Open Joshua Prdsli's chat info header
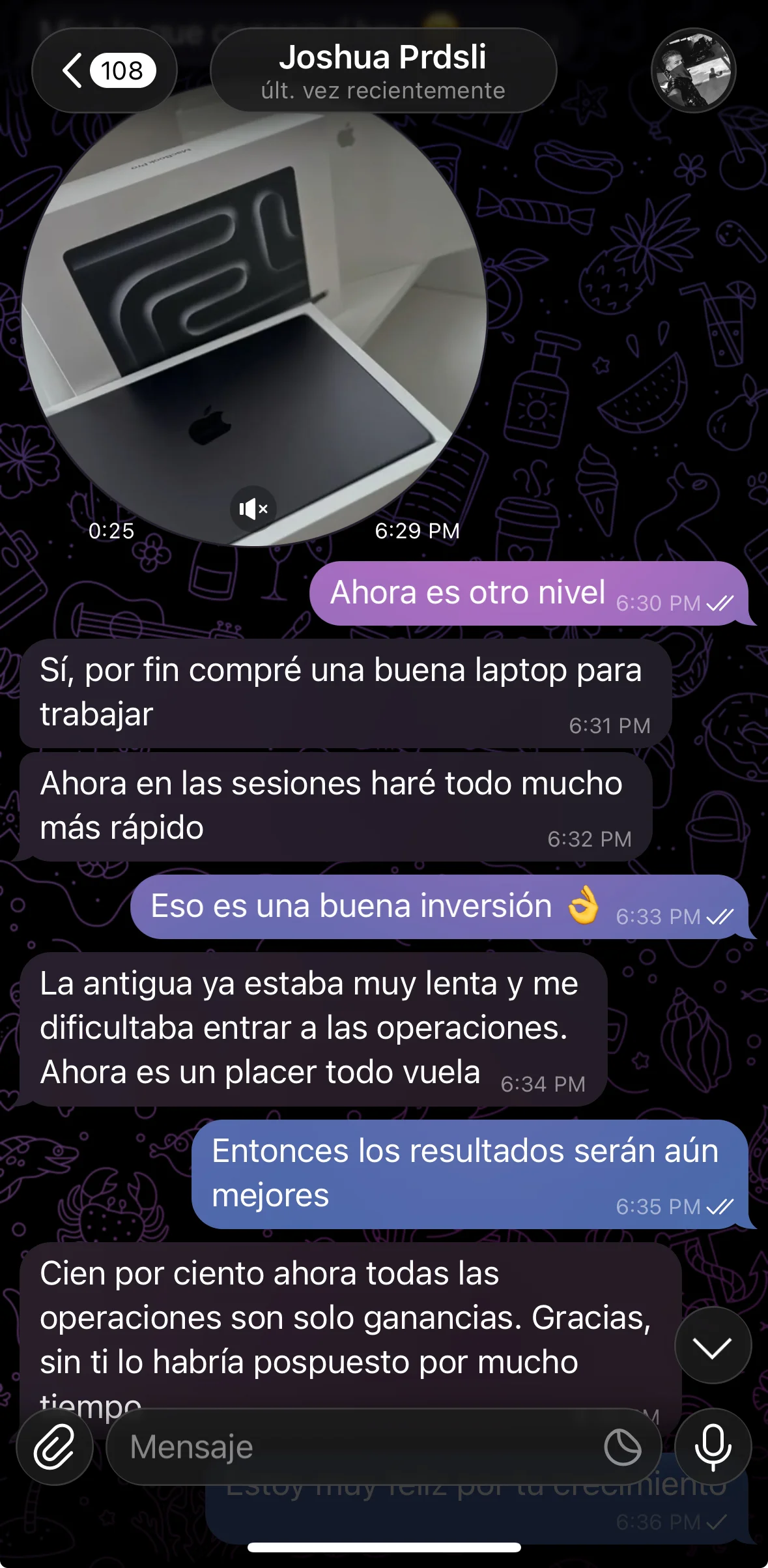This screenshot has width=768, height=1568. (383, 70)
